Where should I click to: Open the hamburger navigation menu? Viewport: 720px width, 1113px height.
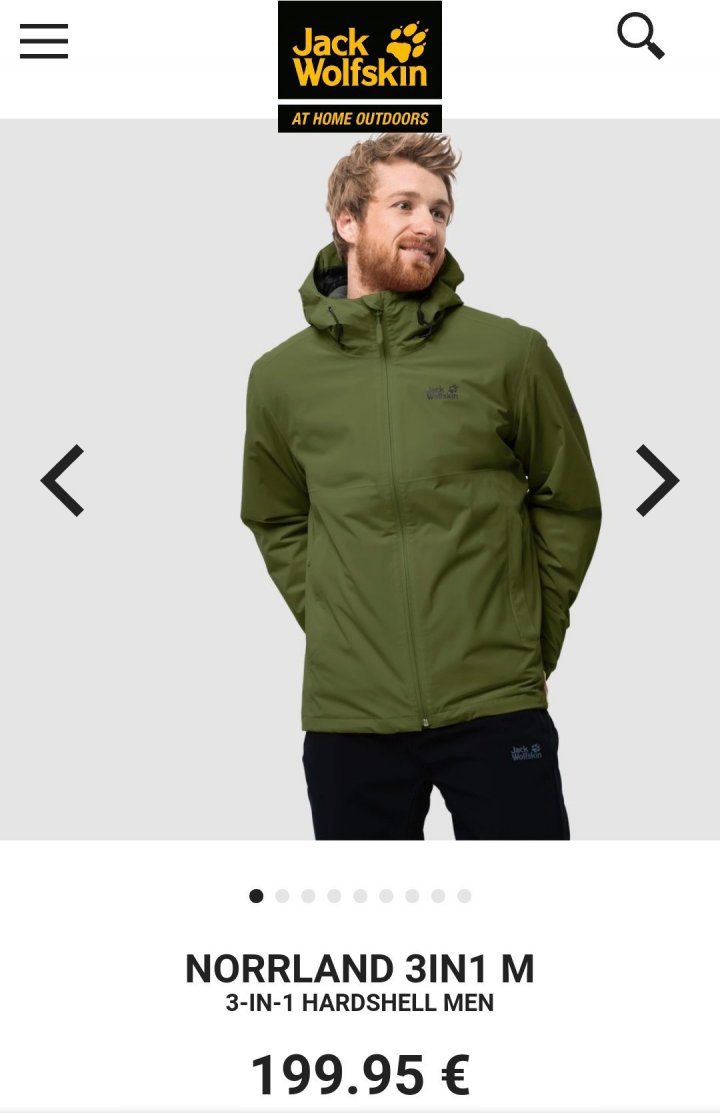point(44,41)
